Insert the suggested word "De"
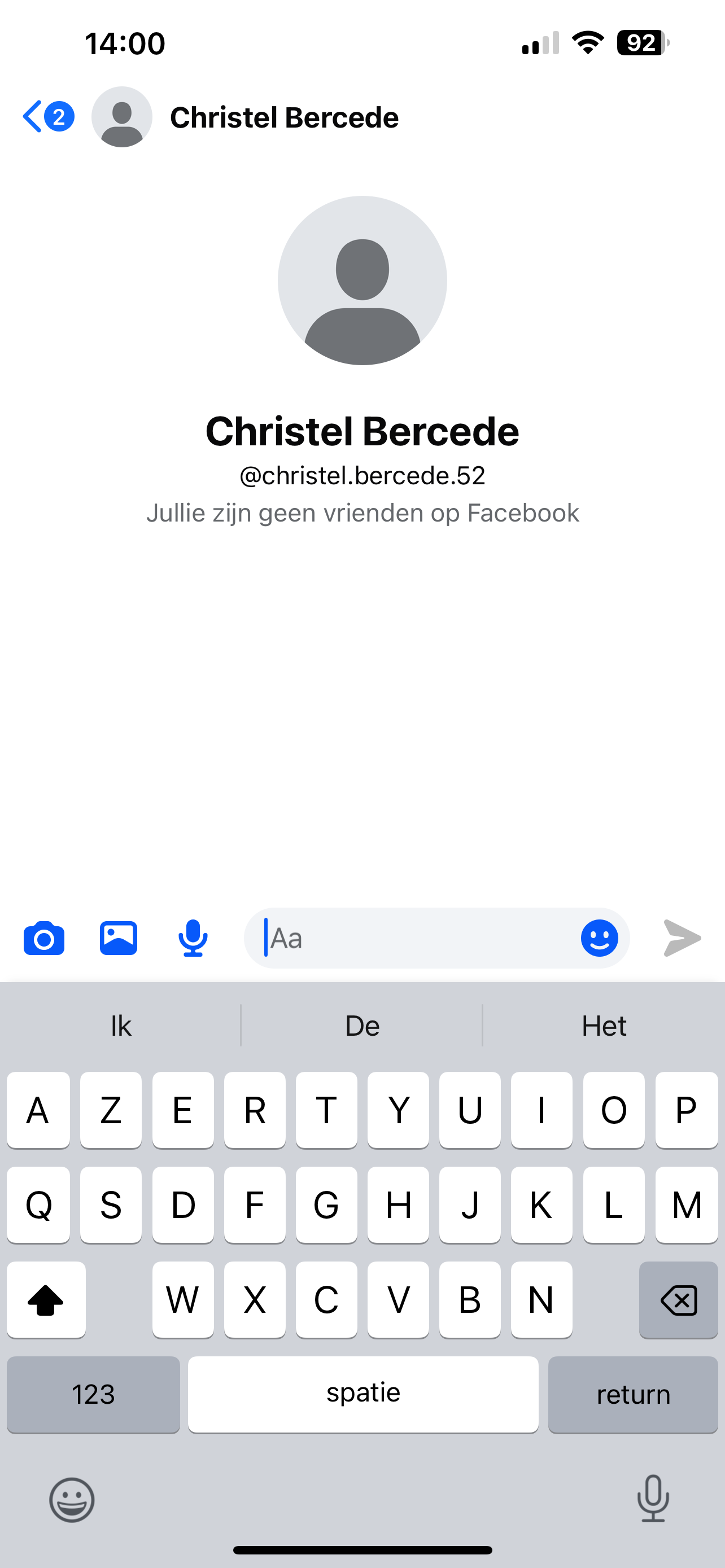This screenshot has width=725, height=1568. 362,1026
